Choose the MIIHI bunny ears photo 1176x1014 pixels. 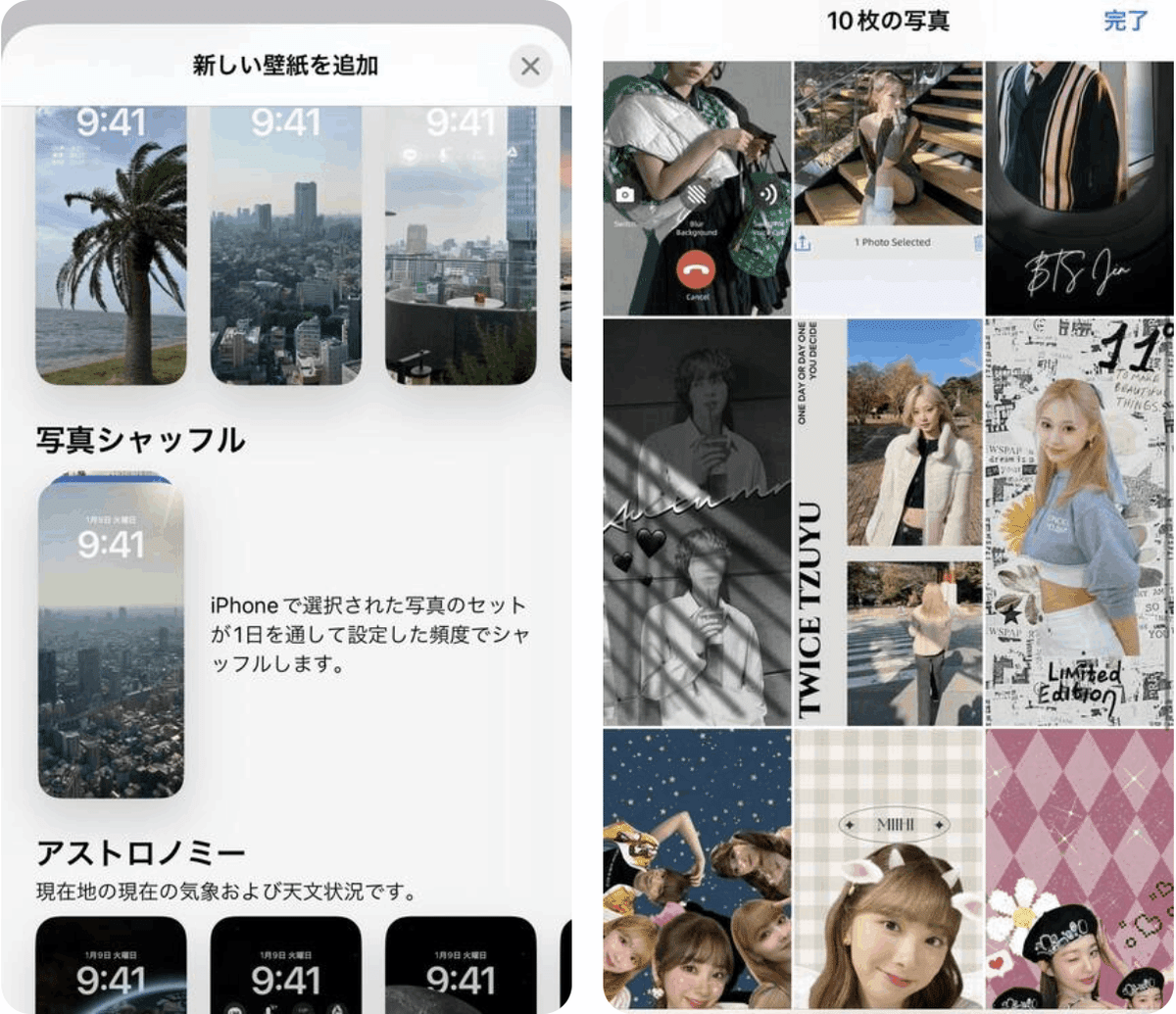[x=887, y=869]
